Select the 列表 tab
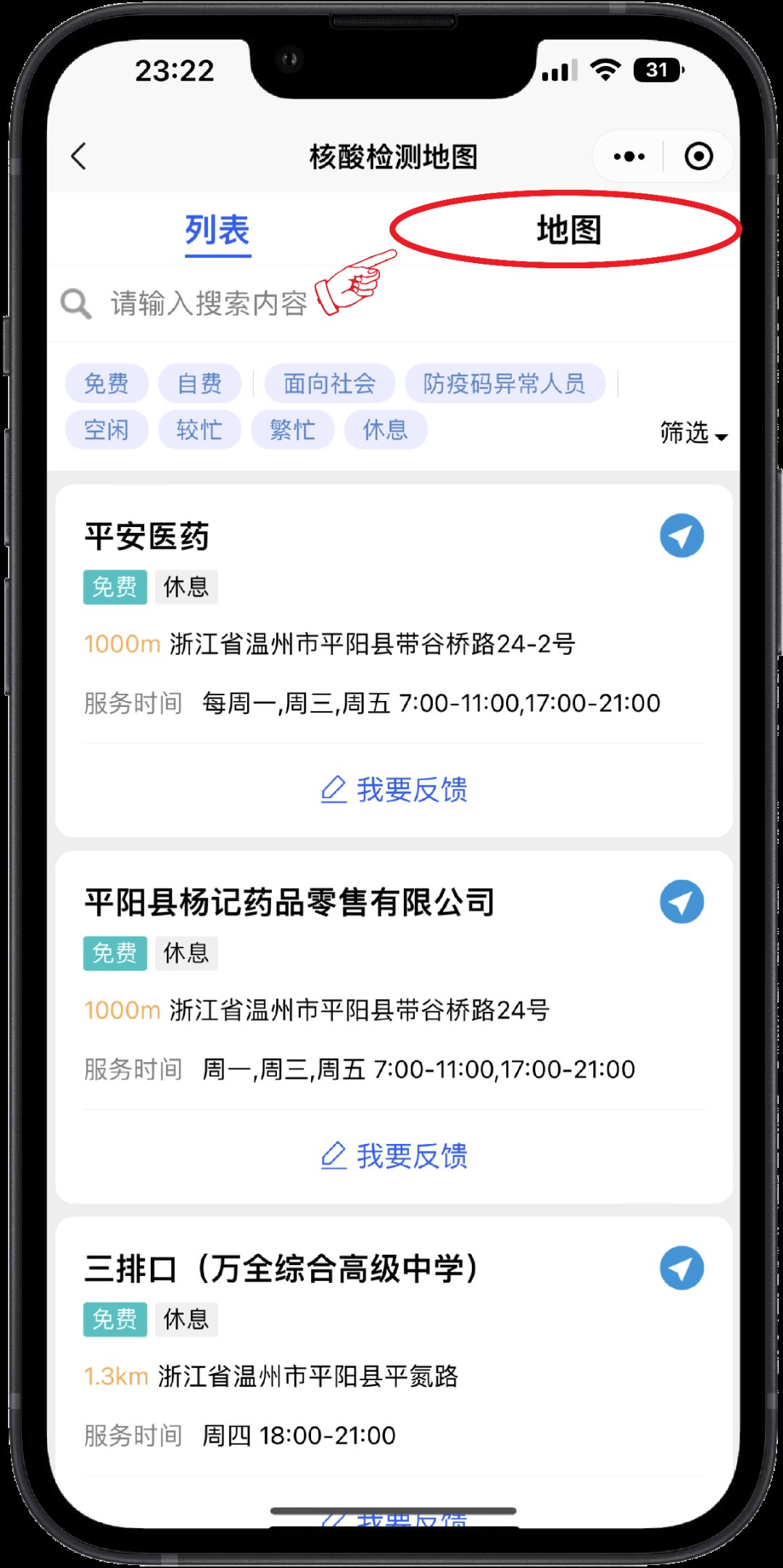This screenshot has width=783, height=1568. pos(217,231)
